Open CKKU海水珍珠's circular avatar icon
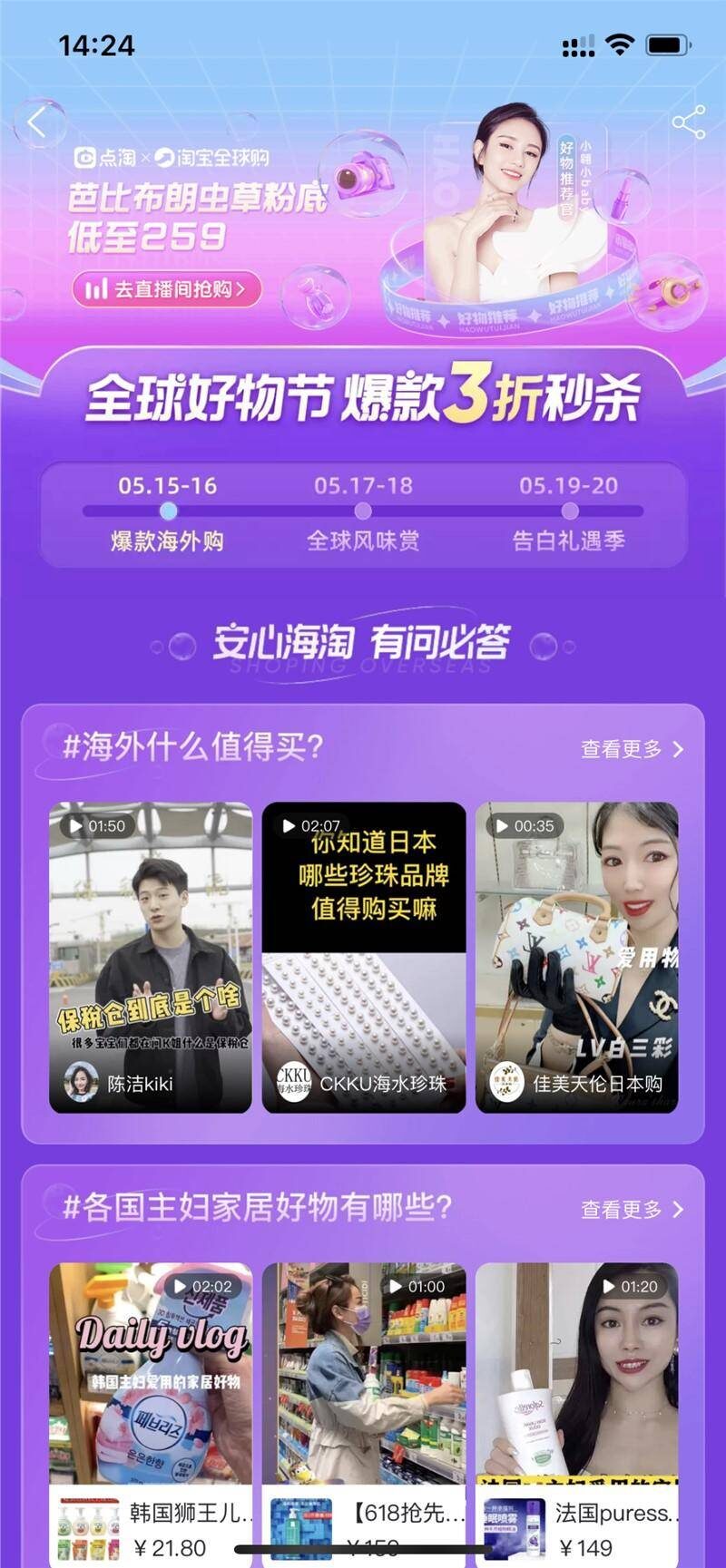This screenshot has height=1568, width=726. (291, 1082)
